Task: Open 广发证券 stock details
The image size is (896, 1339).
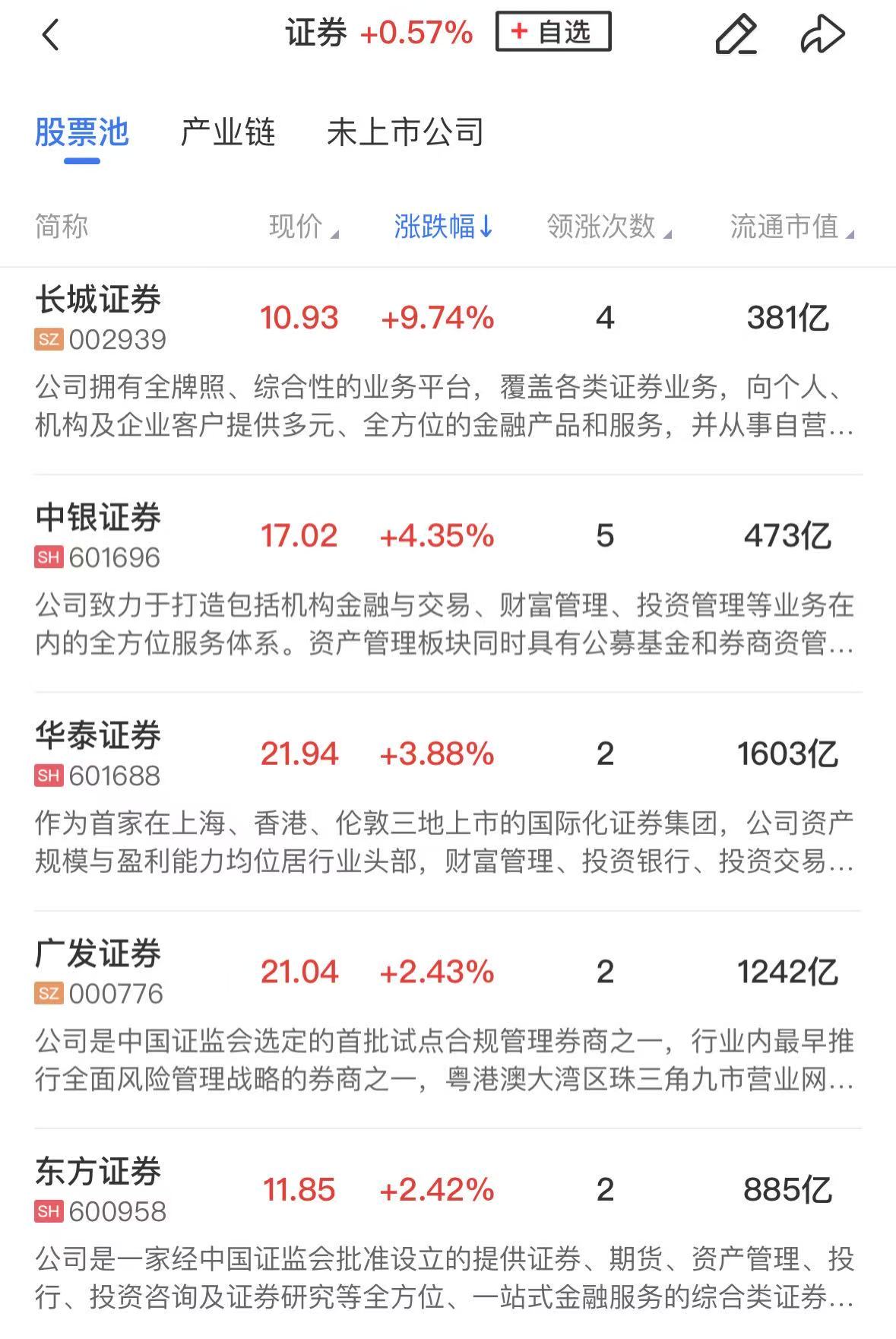Action: (99, 954)
